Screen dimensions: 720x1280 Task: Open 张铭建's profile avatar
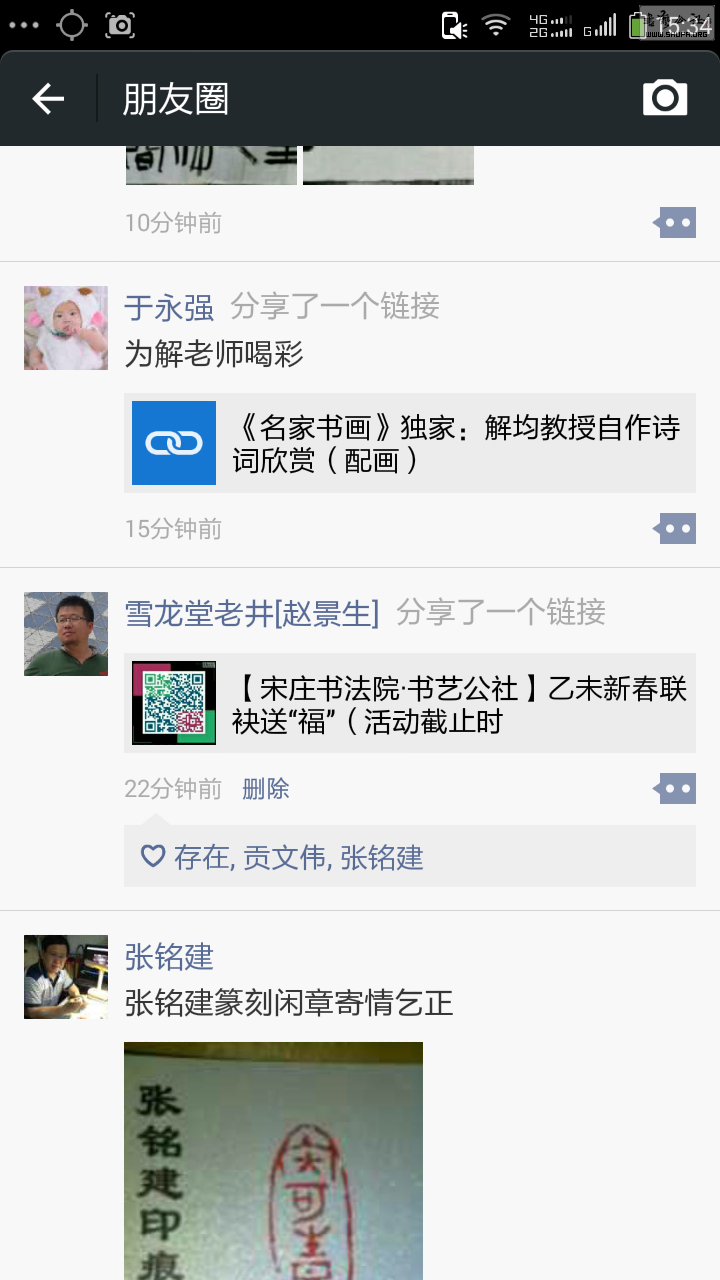click(66, 977)
